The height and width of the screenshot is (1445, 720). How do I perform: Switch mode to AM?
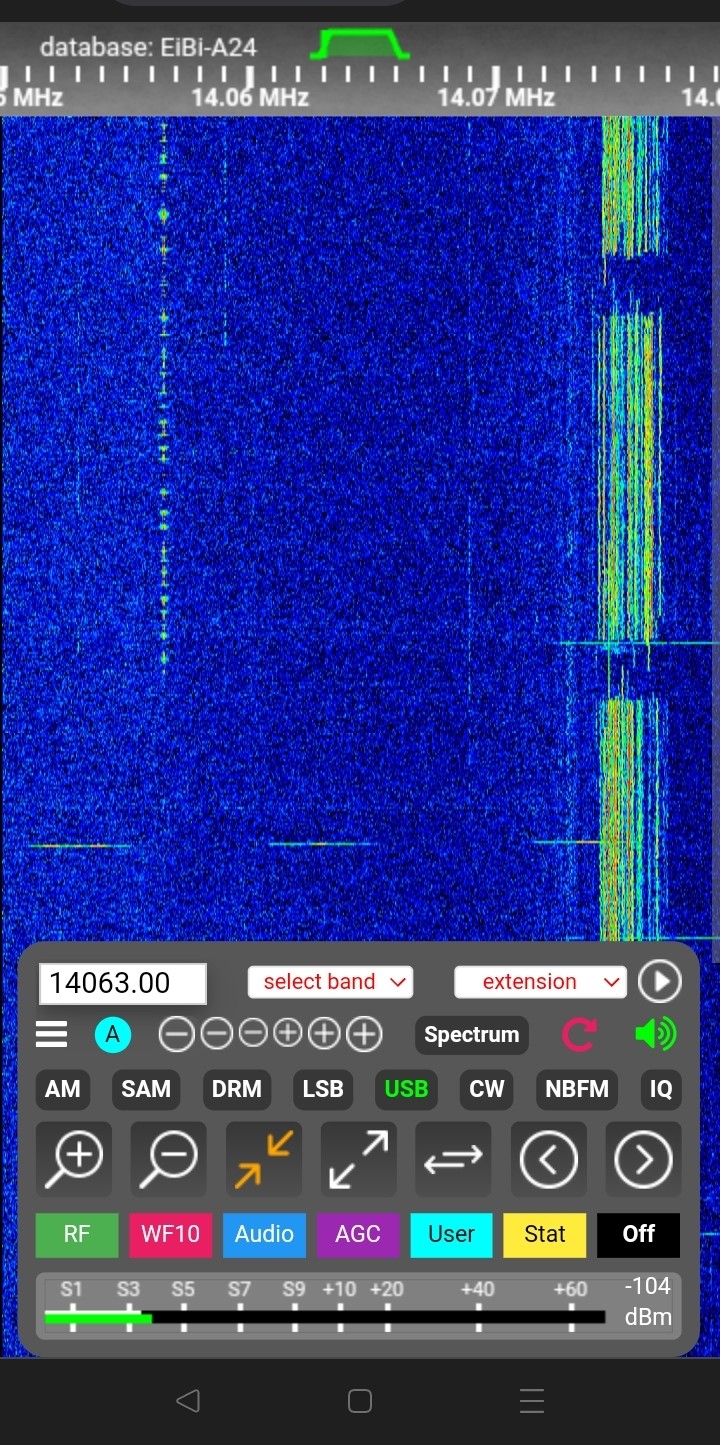coord(63,1089)
